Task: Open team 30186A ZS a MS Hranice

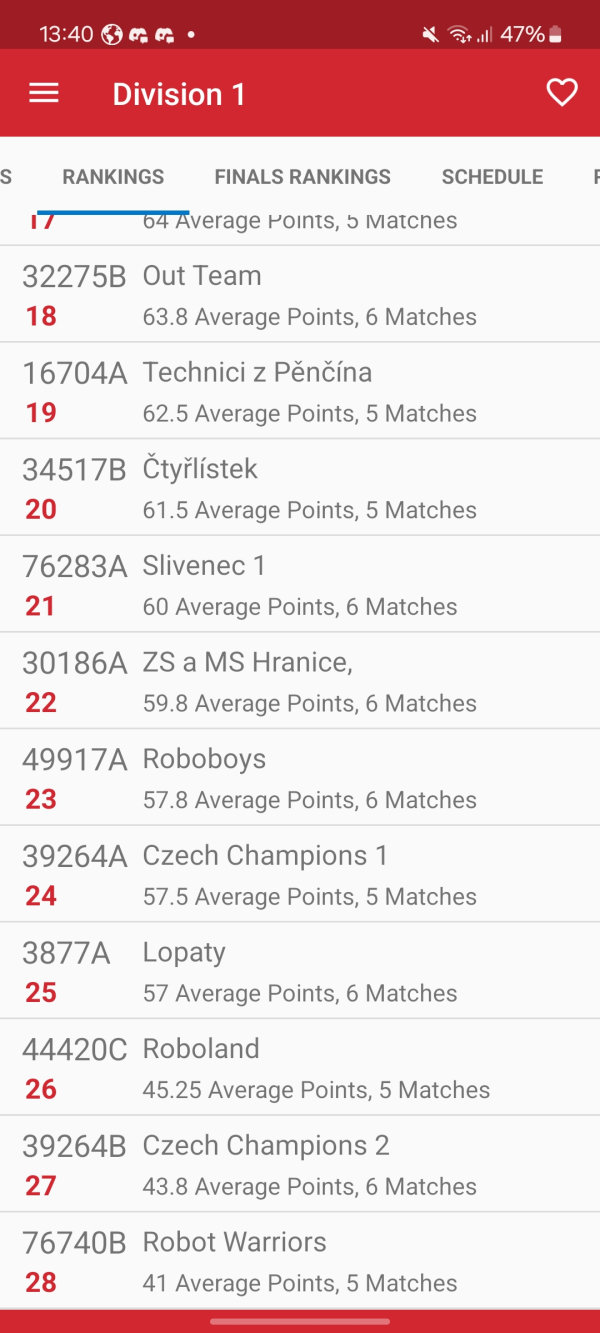Action: click(x=300, y=682)
